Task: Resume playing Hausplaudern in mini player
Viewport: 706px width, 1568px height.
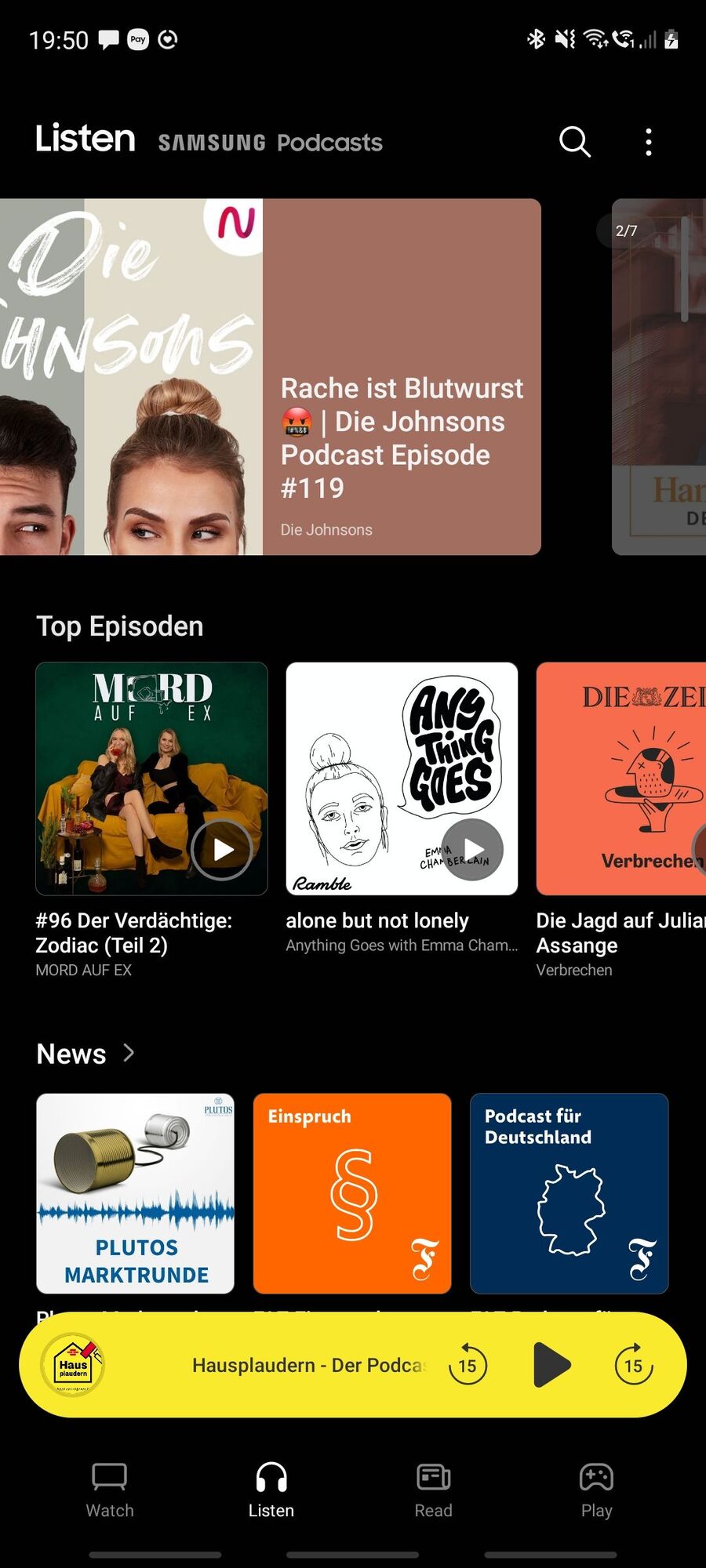Action: (x=551, y=1365)
